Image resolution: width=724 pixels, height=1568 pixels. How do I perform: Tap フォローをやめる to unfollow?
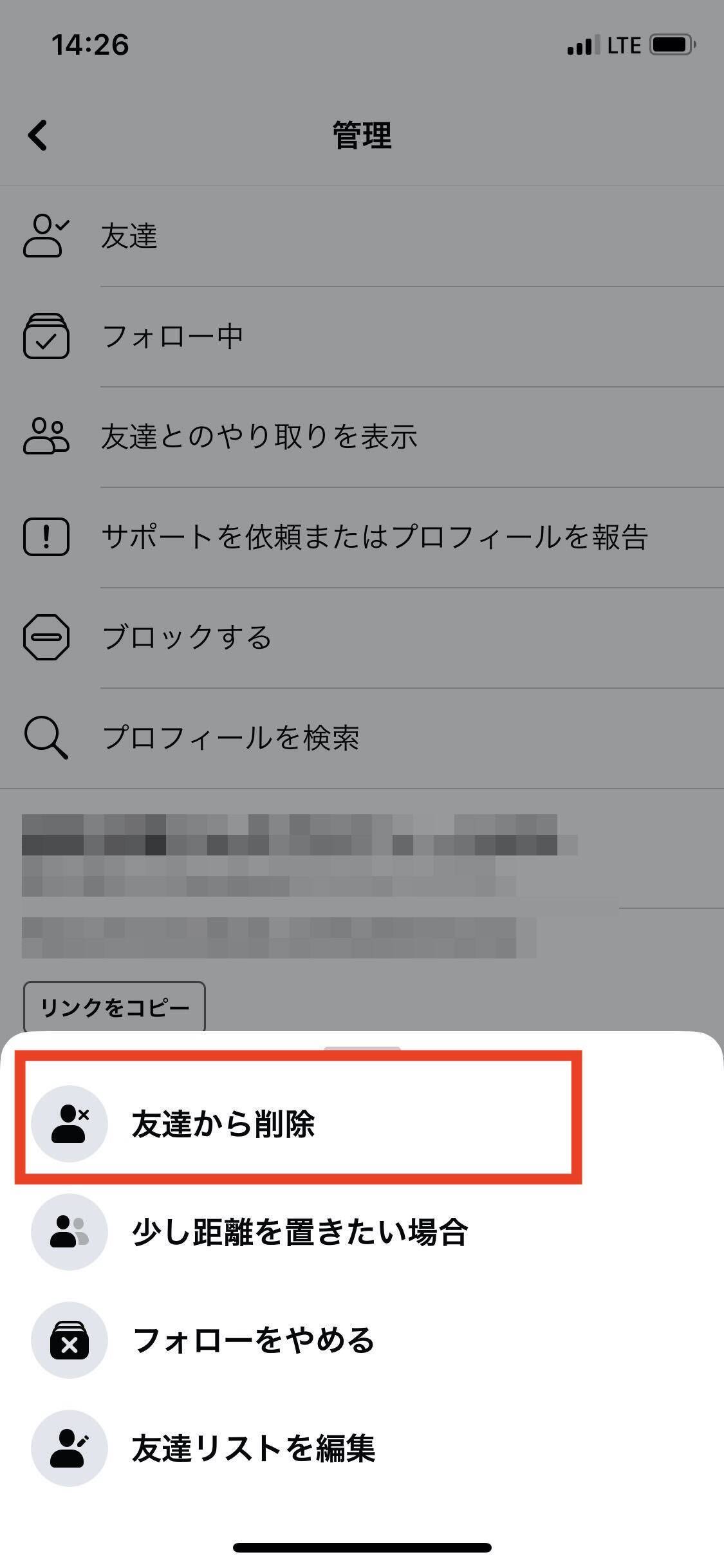pyautogui.click(x=253, y=1339)
